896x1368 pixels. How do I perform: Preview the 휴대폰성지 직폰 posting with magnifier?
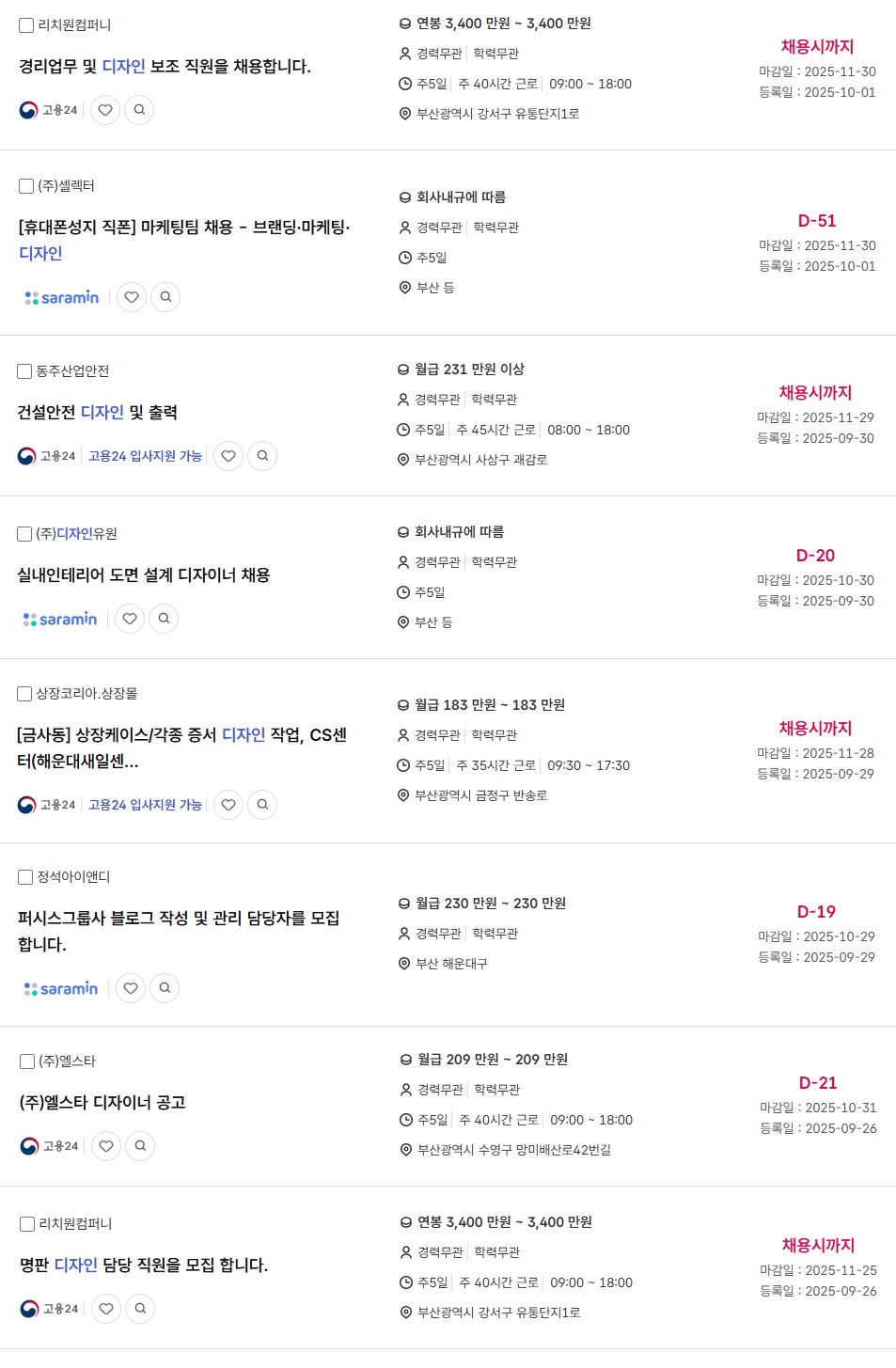point(165,297)
